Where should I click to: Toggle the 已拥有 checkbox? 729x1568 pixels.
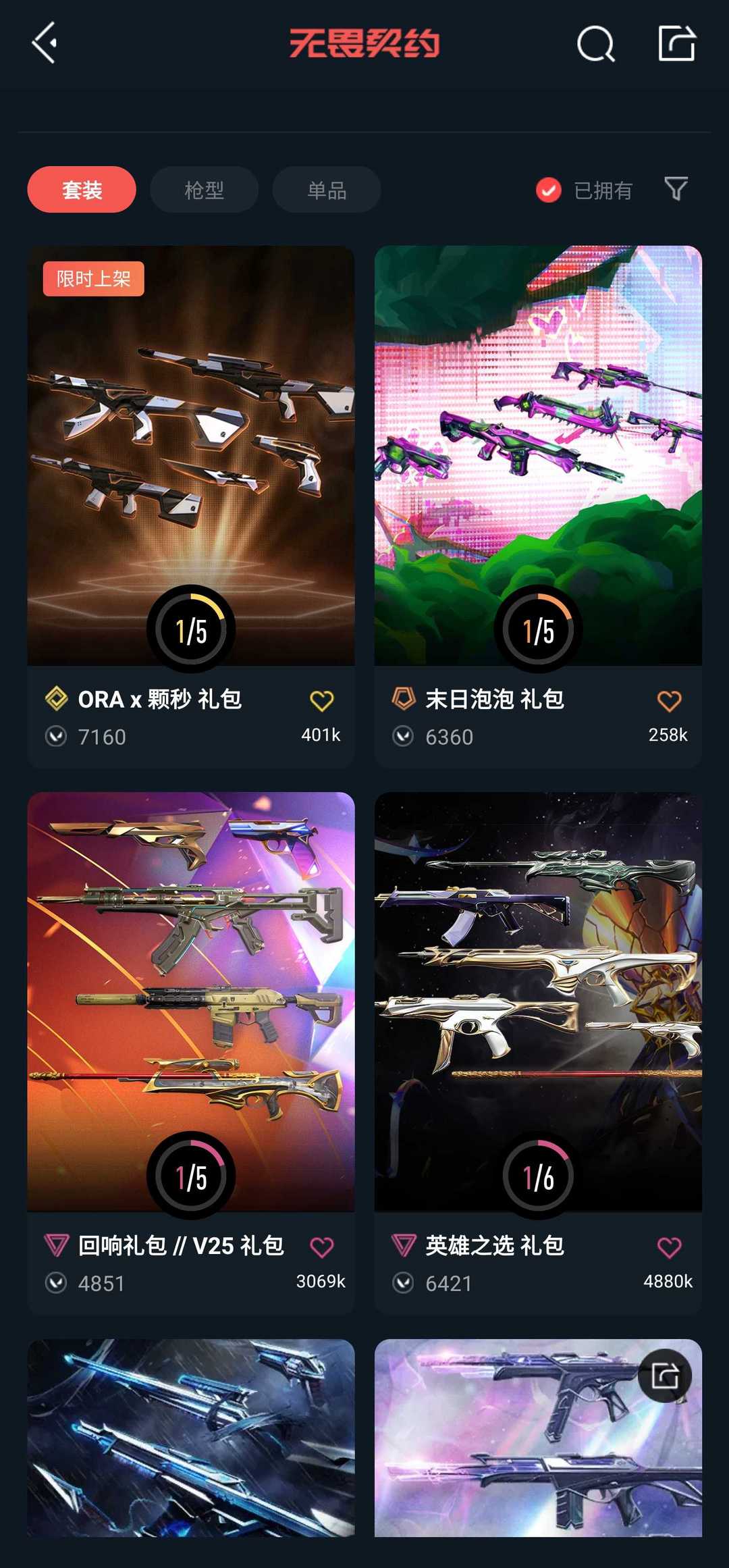(584, 190)
